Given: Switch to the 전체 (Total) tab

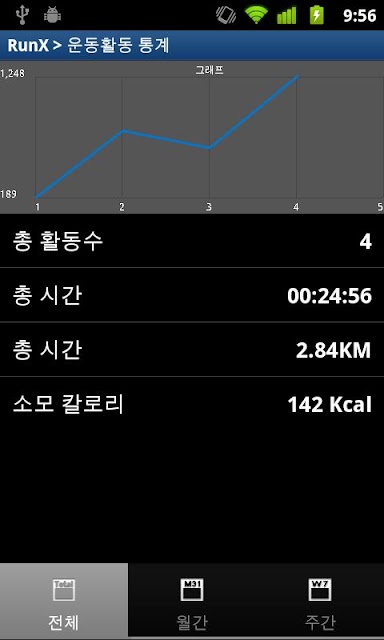Looking at the screenshot, I should tap(64, 601).
